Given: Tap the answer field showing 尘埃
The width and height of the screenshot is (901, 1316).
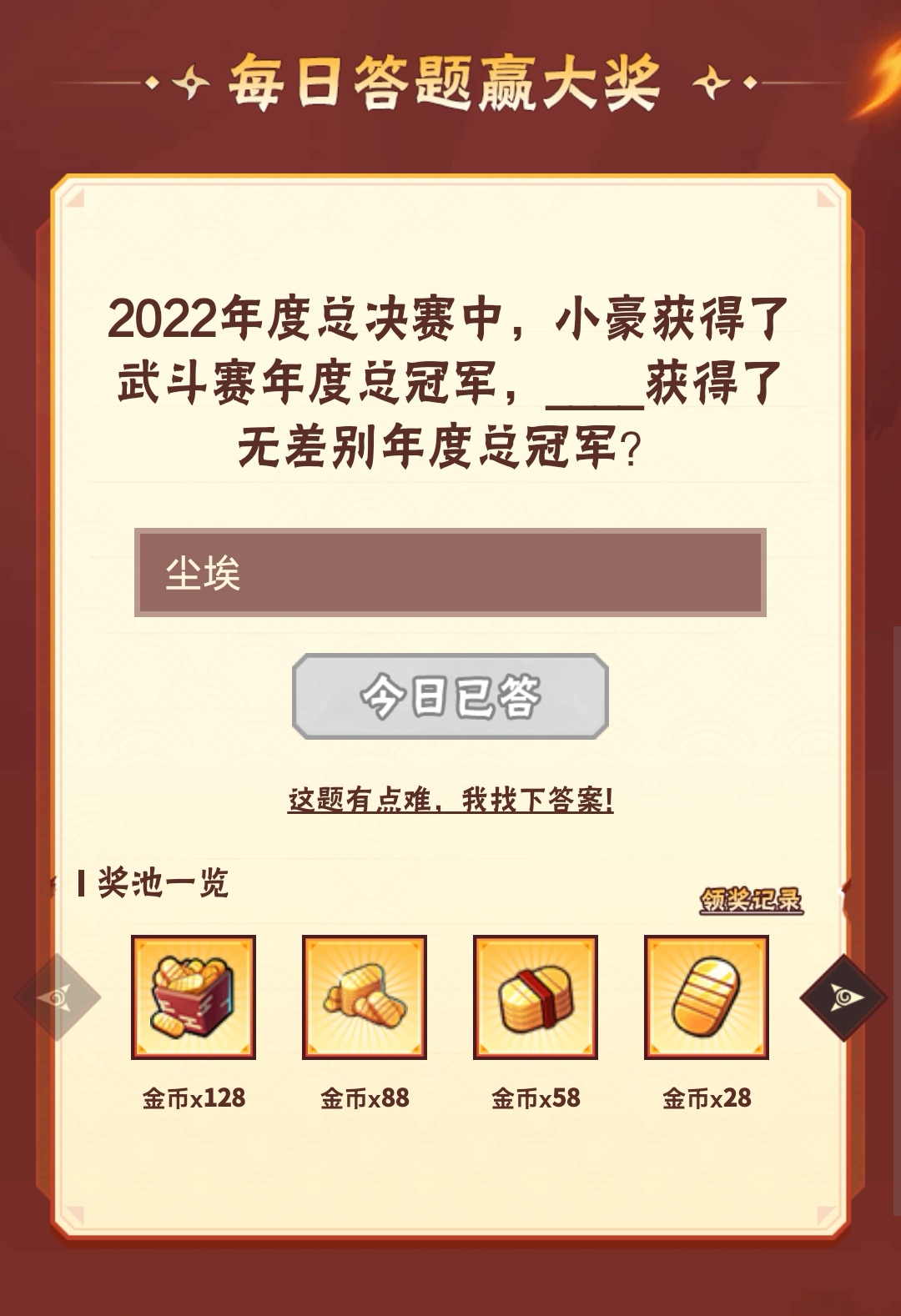Looking at the screenshot, I should (x=450, y=573).
